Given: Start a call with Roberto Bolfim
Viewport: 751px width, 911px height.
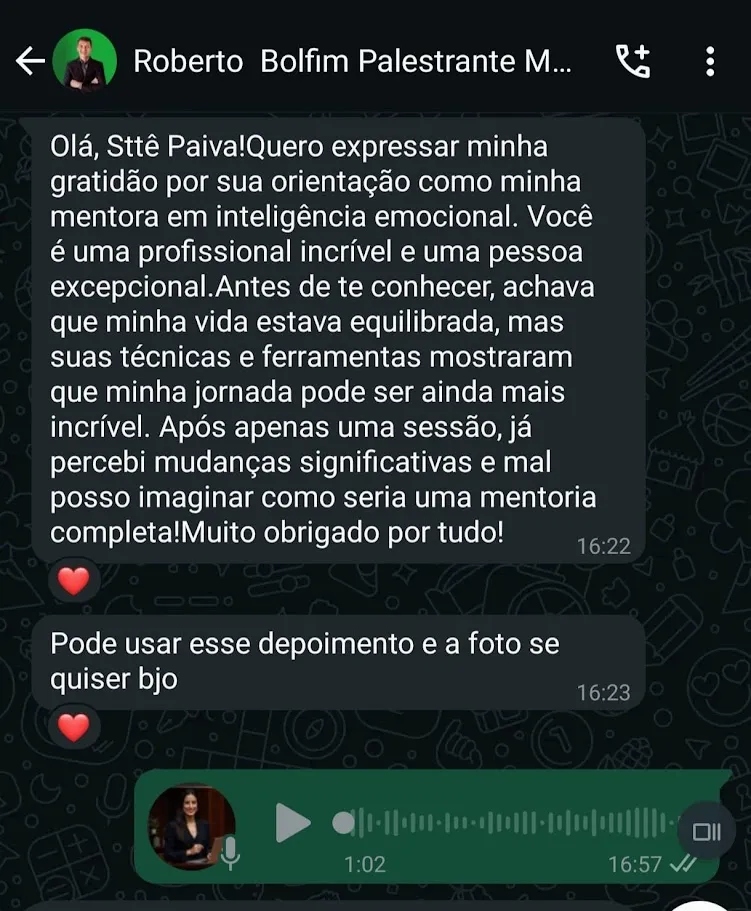Looking at the screenshot, I should pyautogui.click(x=632, y=62).
